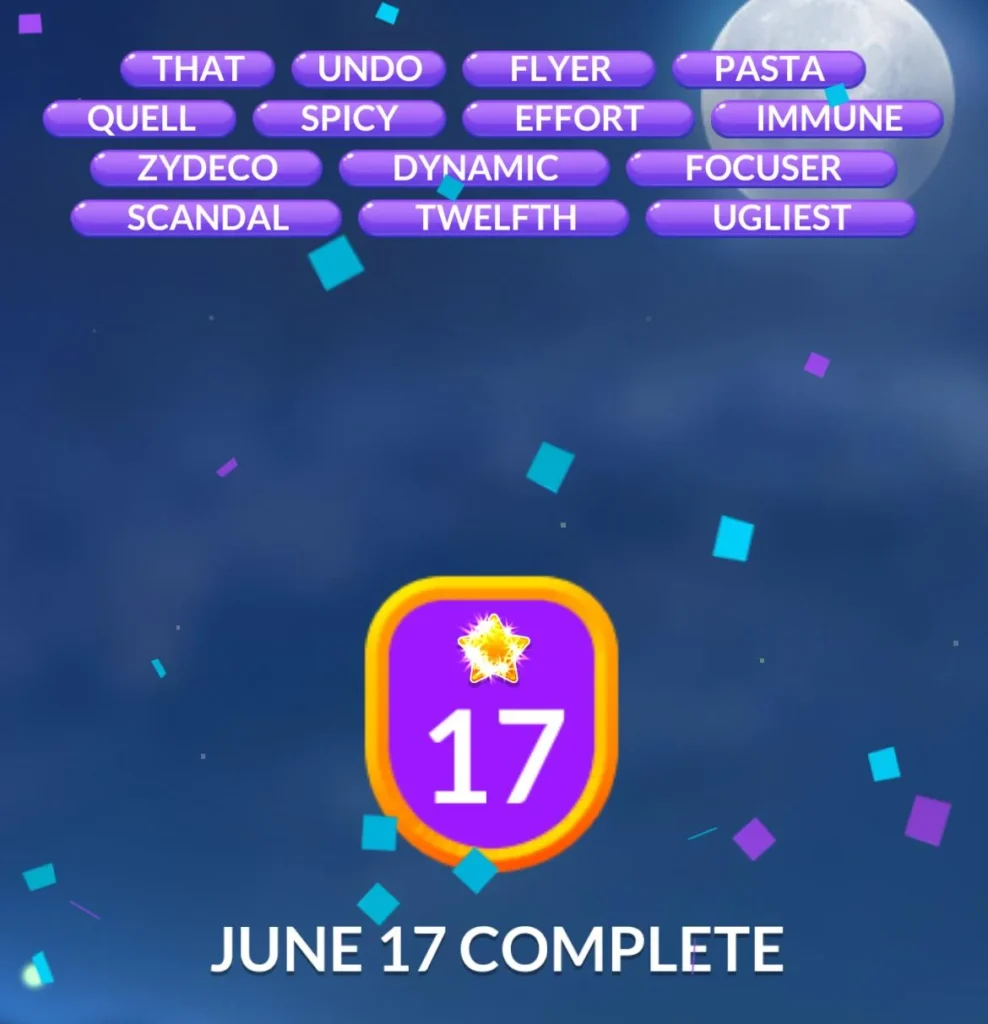Open the UNDO word definition
The width and height of the screenshot is (988, 1024).
(369, 69)
